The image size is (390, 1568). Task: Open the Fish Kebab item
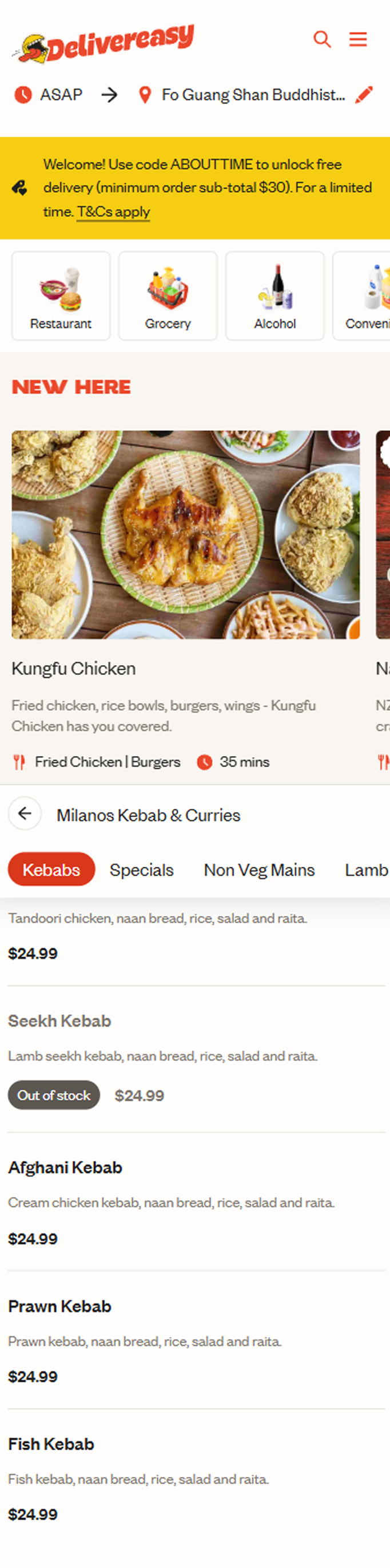[51, 1445]
